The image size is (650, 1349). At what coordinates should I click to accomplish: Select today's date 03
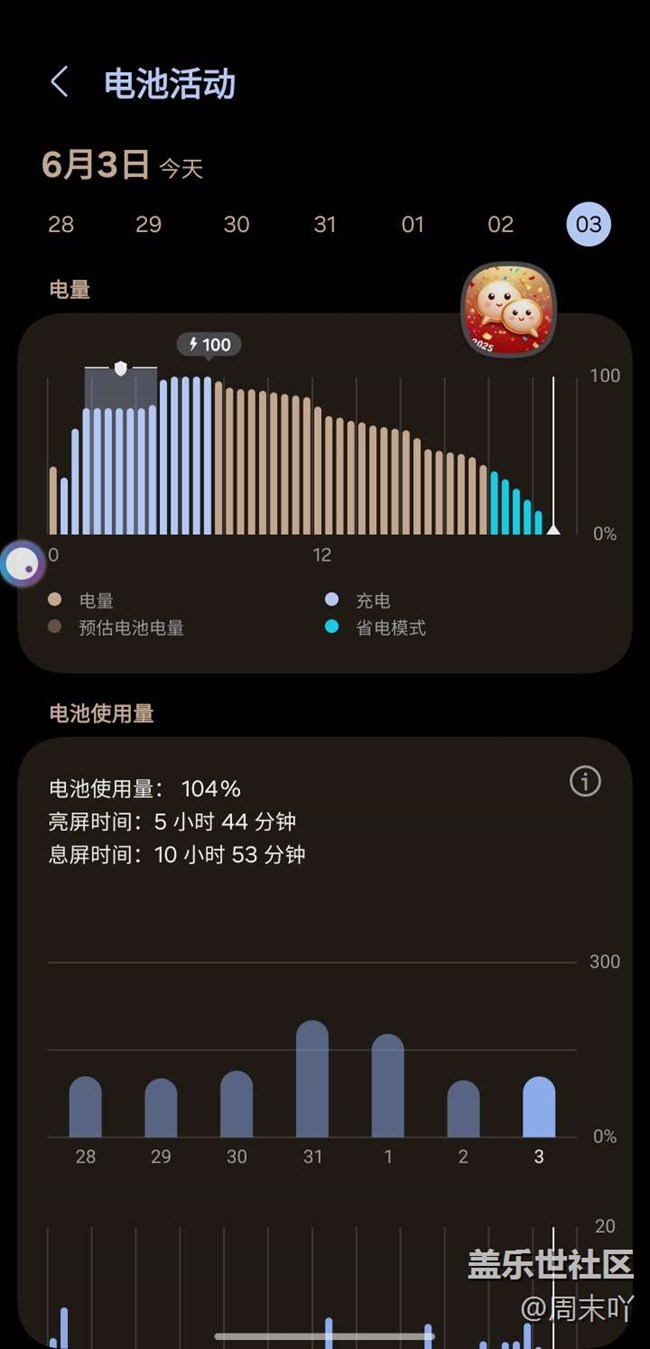589,224
